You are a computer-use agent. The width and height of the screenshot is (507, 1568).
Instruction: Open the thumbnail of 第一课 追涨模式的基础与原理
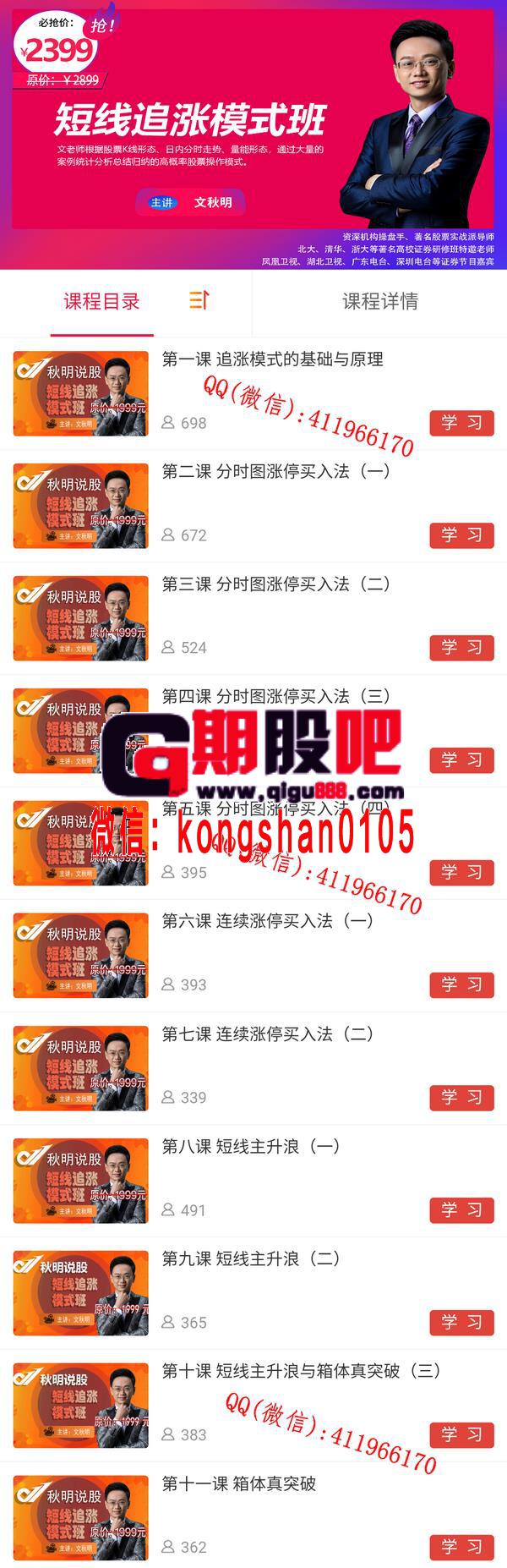[80, 394]
